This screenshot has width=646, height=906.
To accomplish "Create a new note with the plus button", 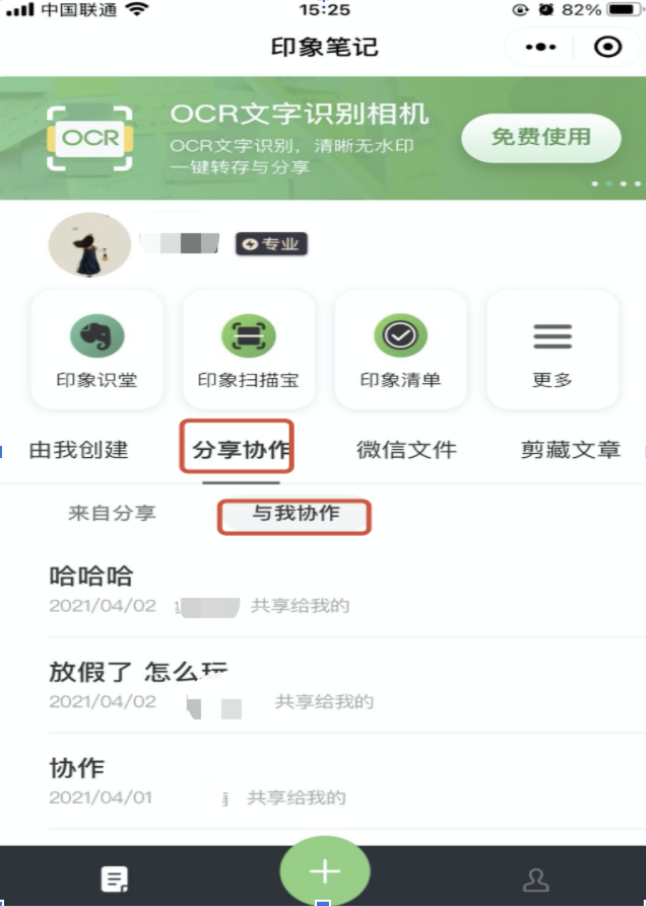I will [325, 871].
